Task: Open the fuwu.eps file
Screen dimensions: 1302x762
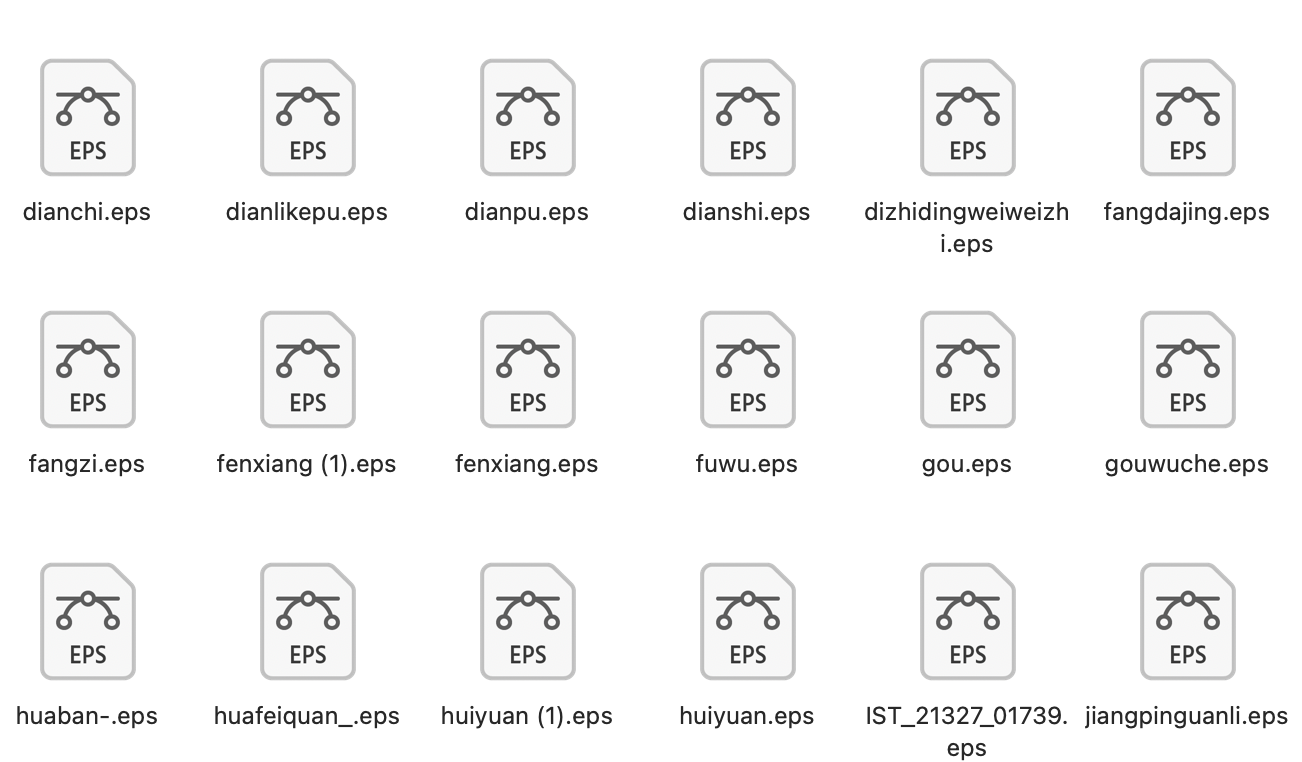Action: pos(748,370)
